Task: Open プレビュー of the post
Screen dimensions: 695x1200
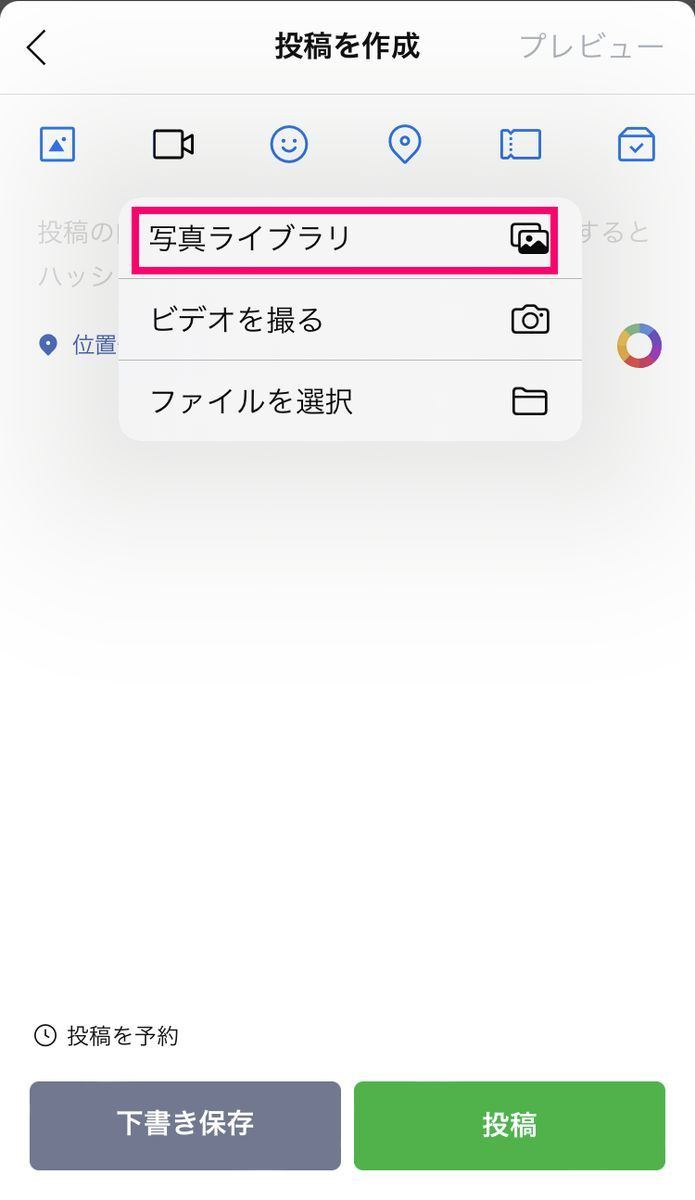Action: pos(592,47)
